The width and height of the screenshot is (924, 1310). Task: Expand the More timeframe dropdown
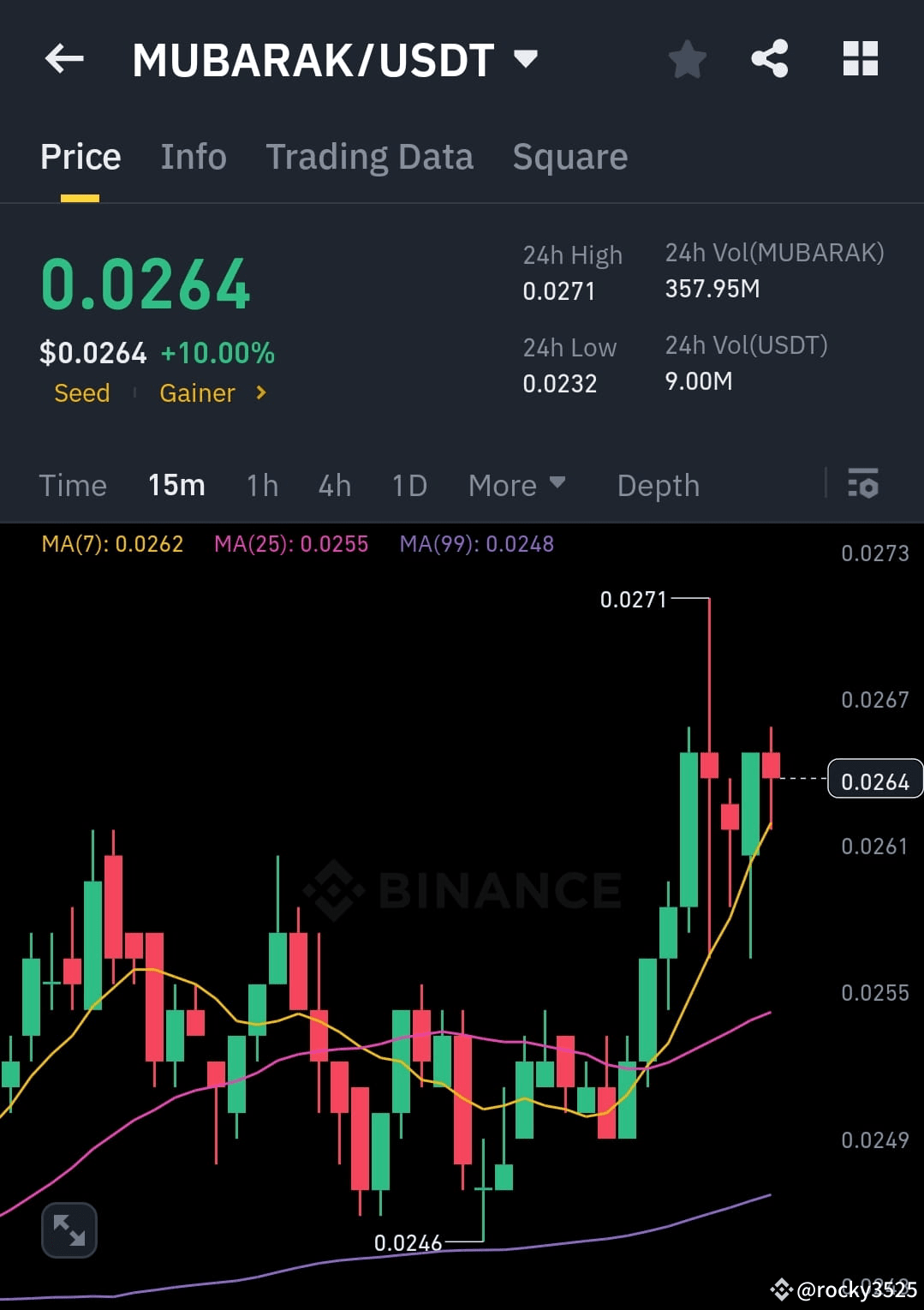[x=516, y=485]
